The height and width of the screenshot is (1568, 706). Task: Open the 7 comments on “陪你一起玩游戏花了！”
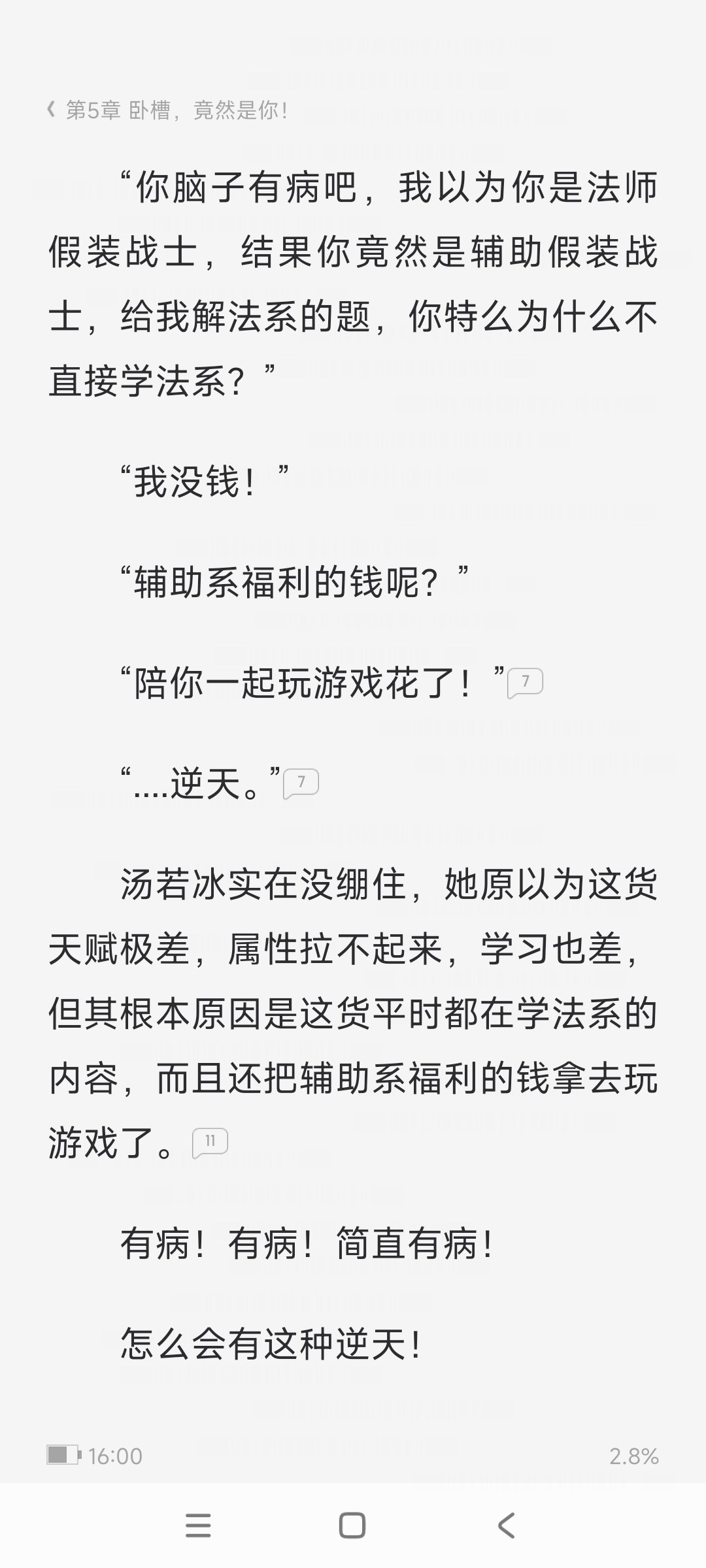(x=526, y=683)
